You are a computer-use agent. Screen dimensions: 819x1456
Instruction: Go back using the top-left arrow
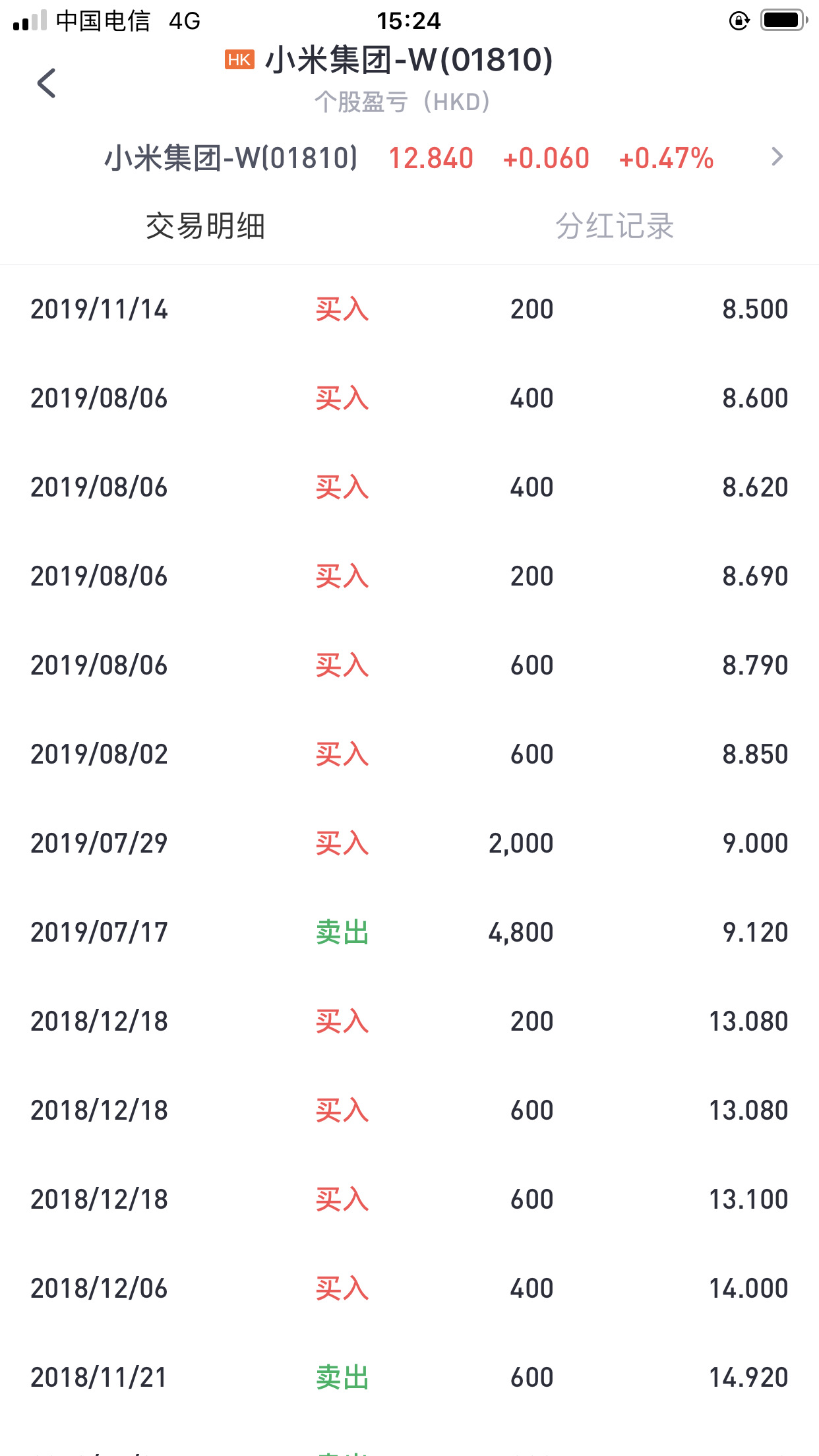(47, 83)
